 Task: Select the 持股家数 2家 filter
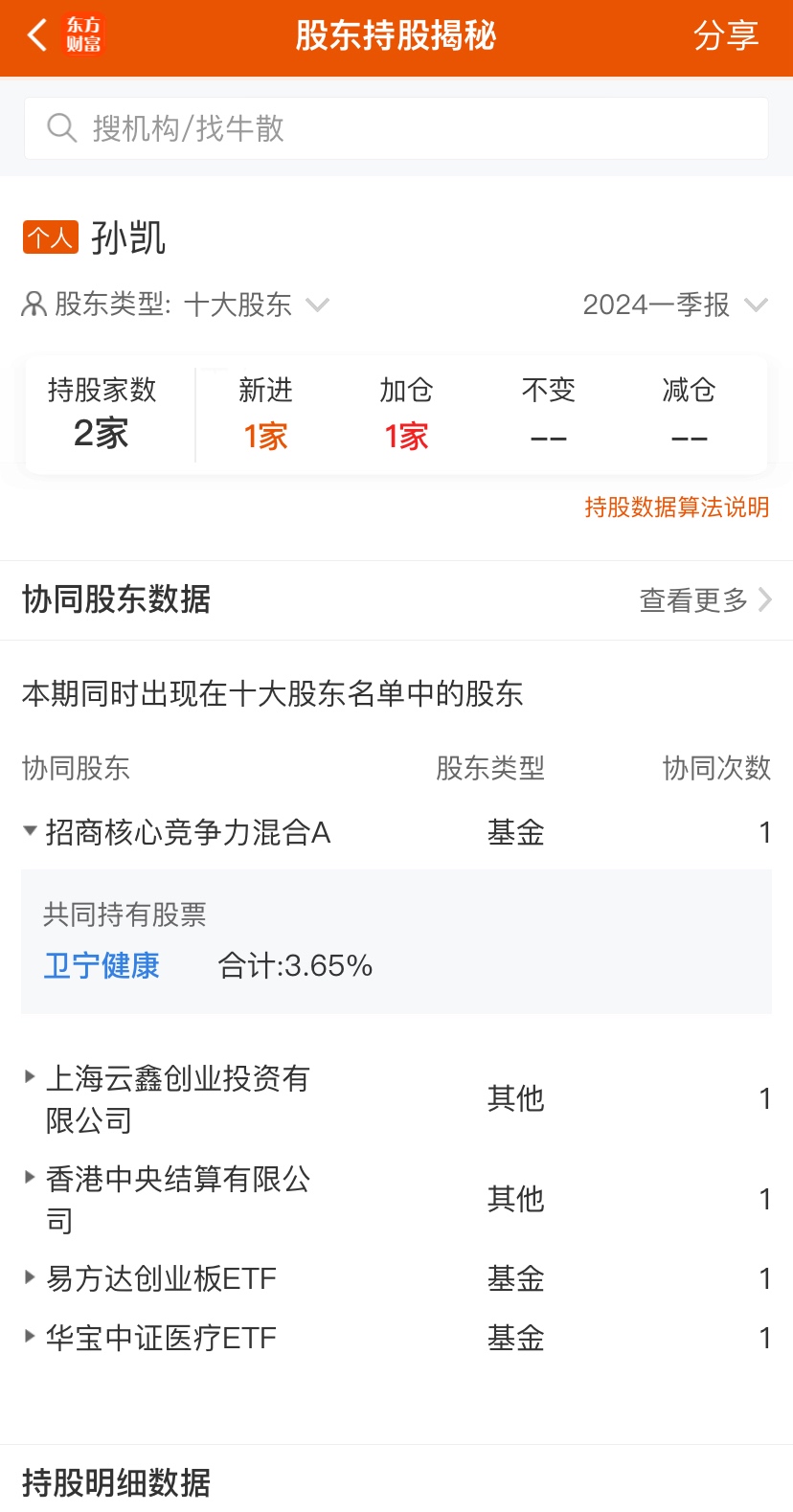(x=102, y=414)
